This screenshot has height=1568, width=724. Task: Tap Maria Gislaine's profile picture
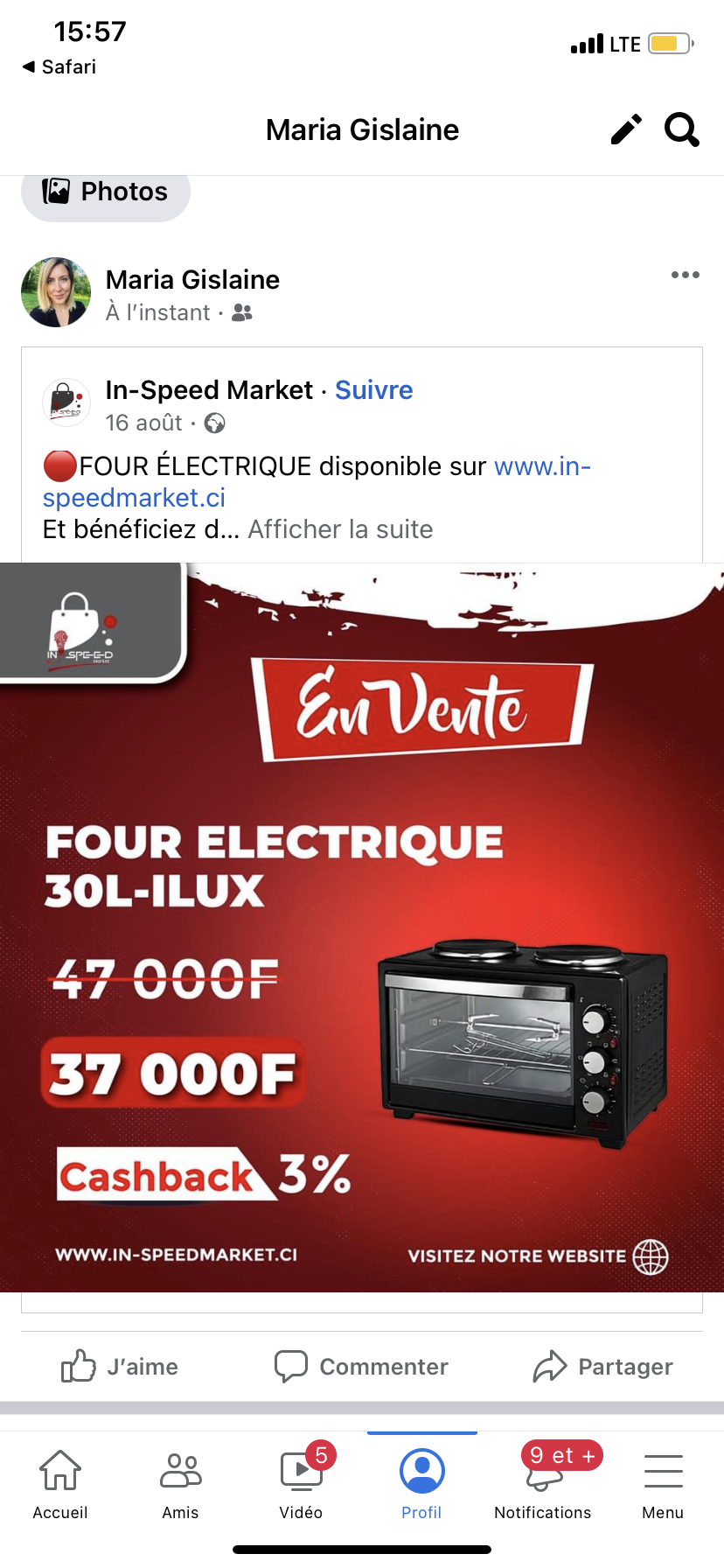coord(56,292)
